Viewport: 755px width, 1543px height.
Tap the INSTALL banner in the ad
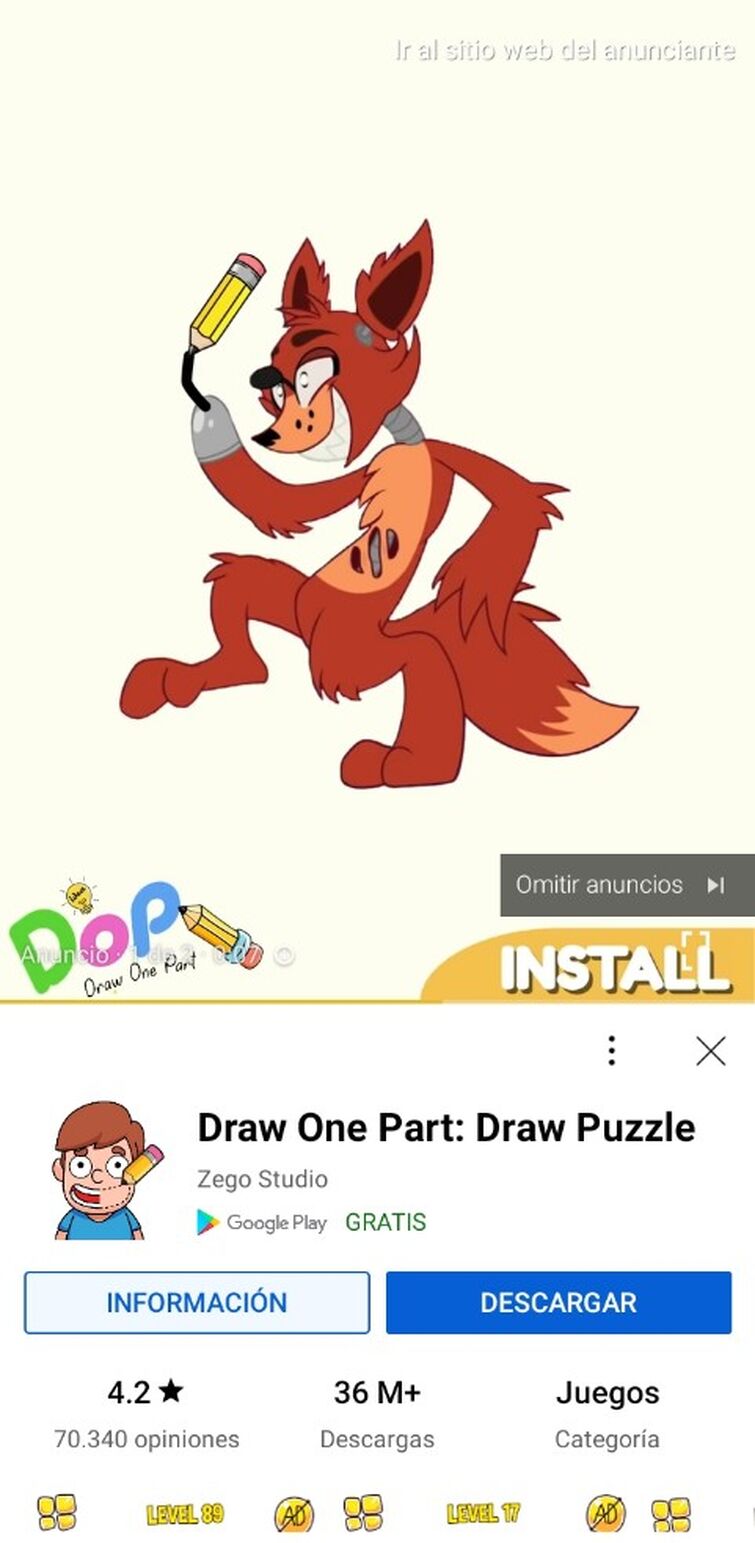point(612,967)
